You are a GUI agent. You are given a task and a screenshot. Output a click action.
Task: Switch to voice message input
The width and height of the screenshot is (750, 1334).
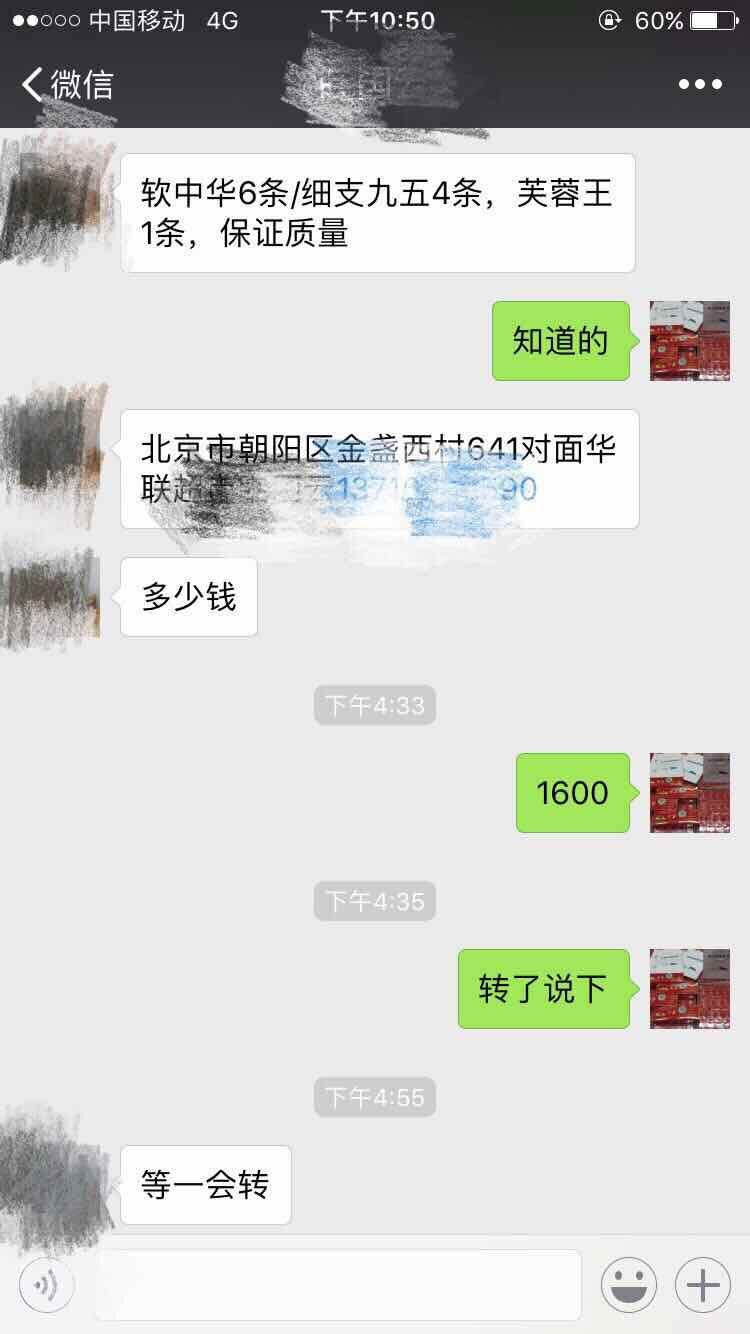click(x=47, y=1285)
